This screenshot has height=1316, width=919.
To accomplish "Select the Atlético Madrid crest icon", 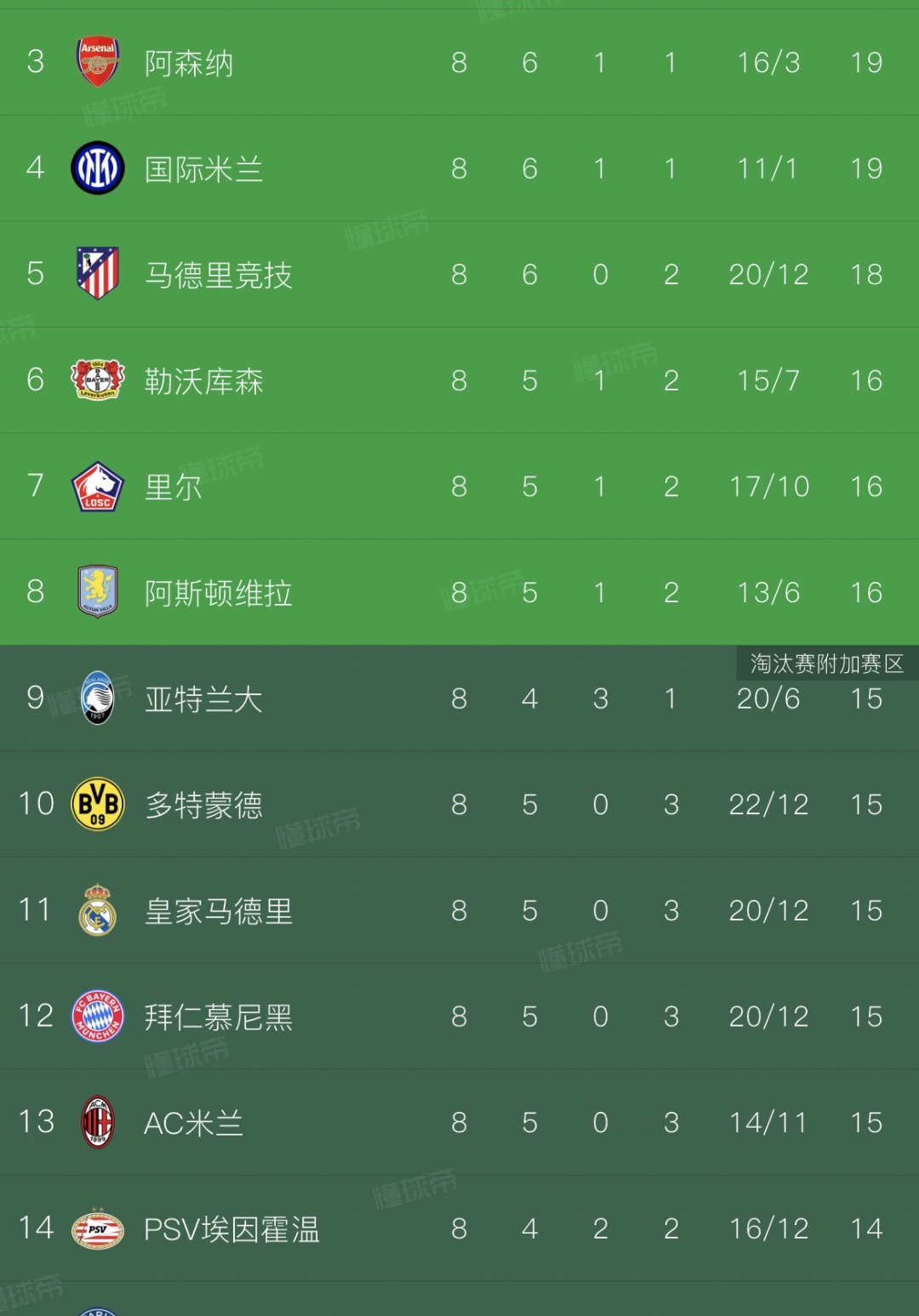I will click(x=98, y=274).
